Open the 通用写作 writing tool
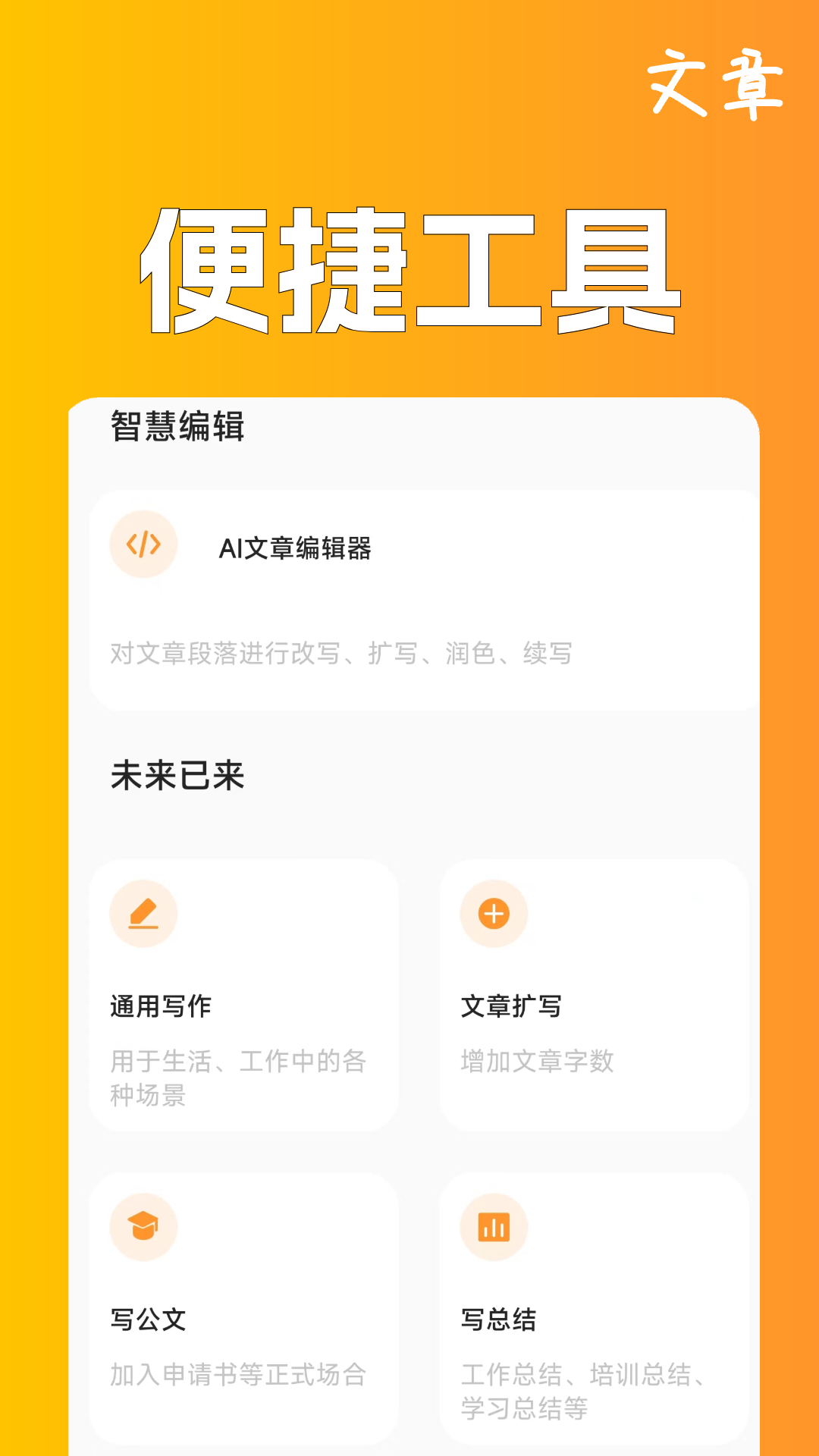This screenshot has height=1456, width=819. 243,997
